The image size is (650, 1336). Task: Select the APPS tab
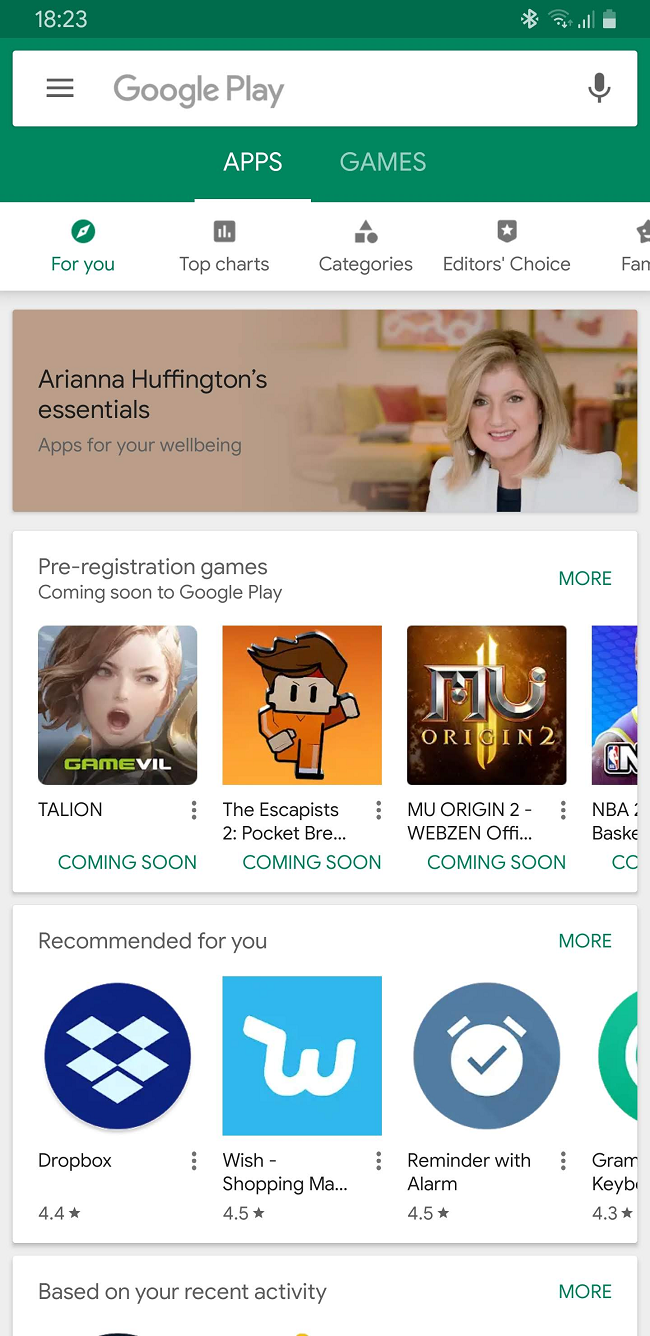(253, 162)
